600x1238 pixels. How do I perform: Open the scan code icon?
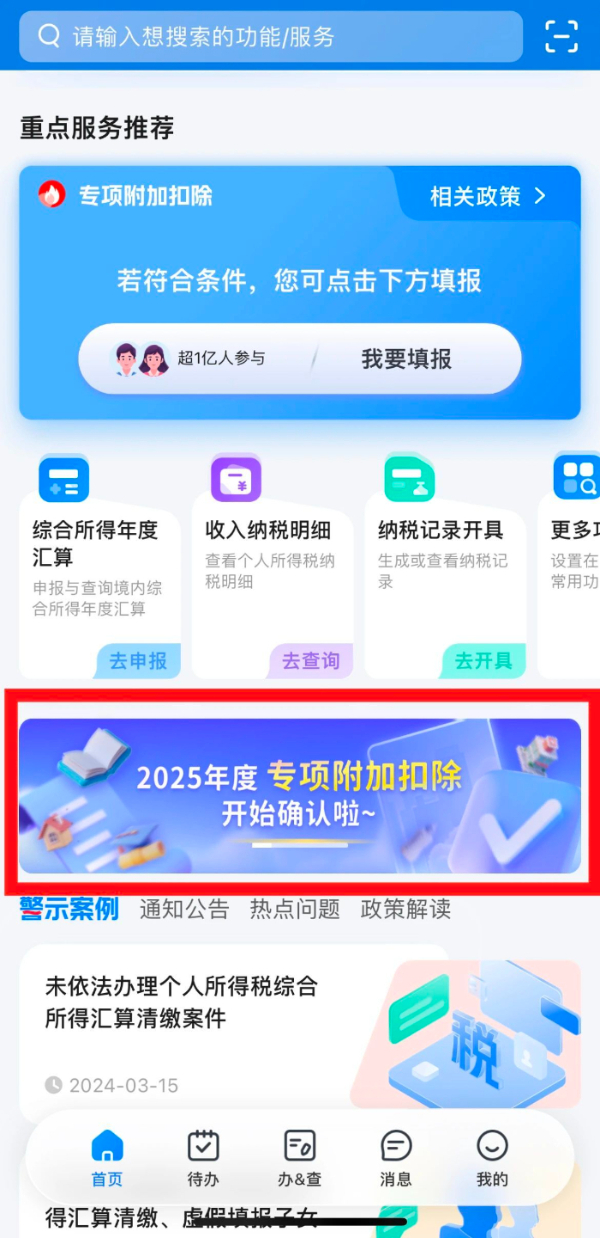click(562, 37)
